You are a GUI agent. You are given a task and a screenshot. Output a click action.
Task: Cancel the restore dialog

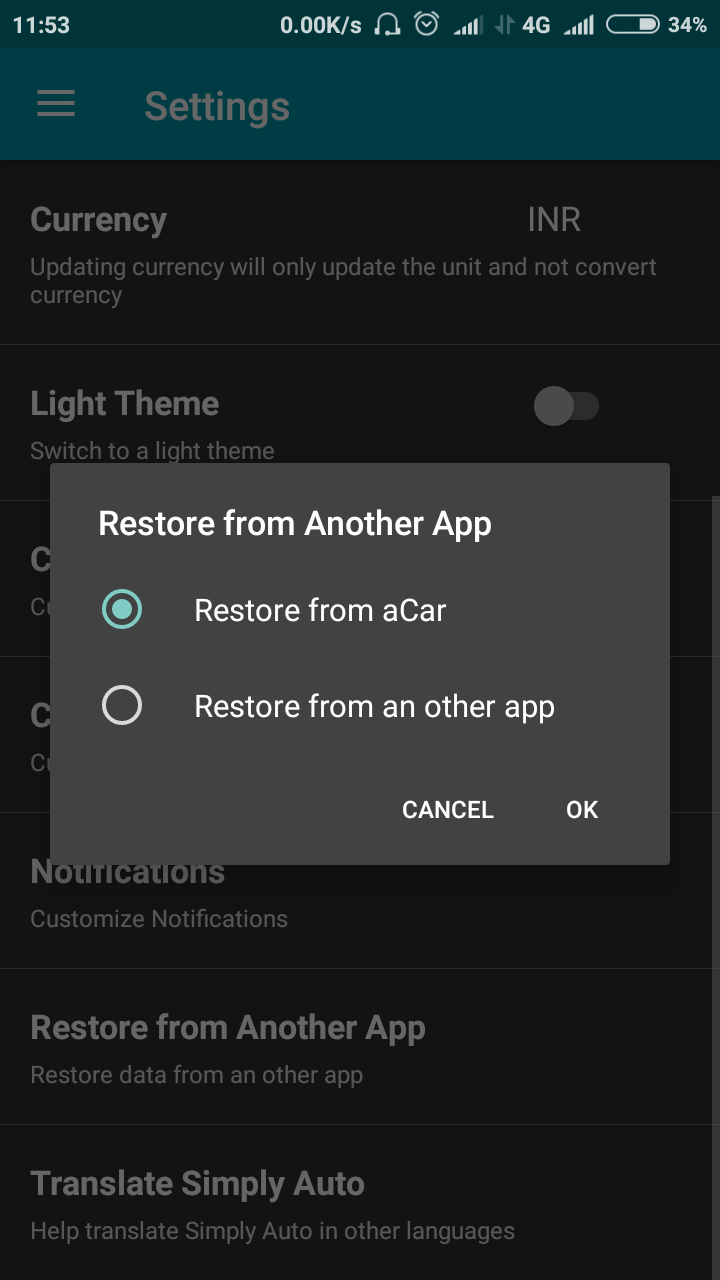point(448,810)
